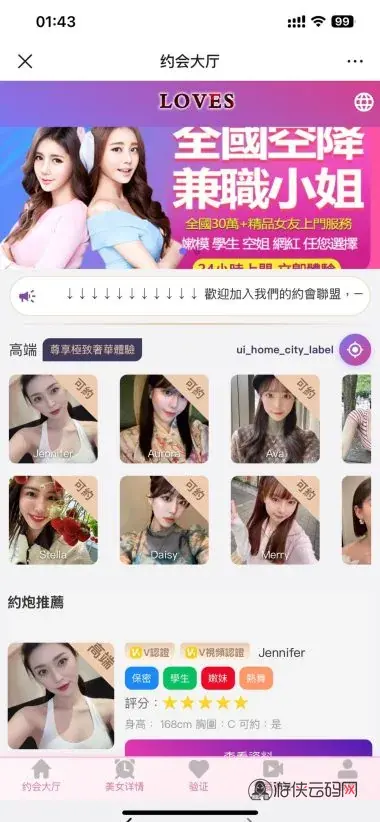Image resolution: width=380 pixels, height=822 pixels.
Task: Tap the location target button
Action: click(355, 350)
